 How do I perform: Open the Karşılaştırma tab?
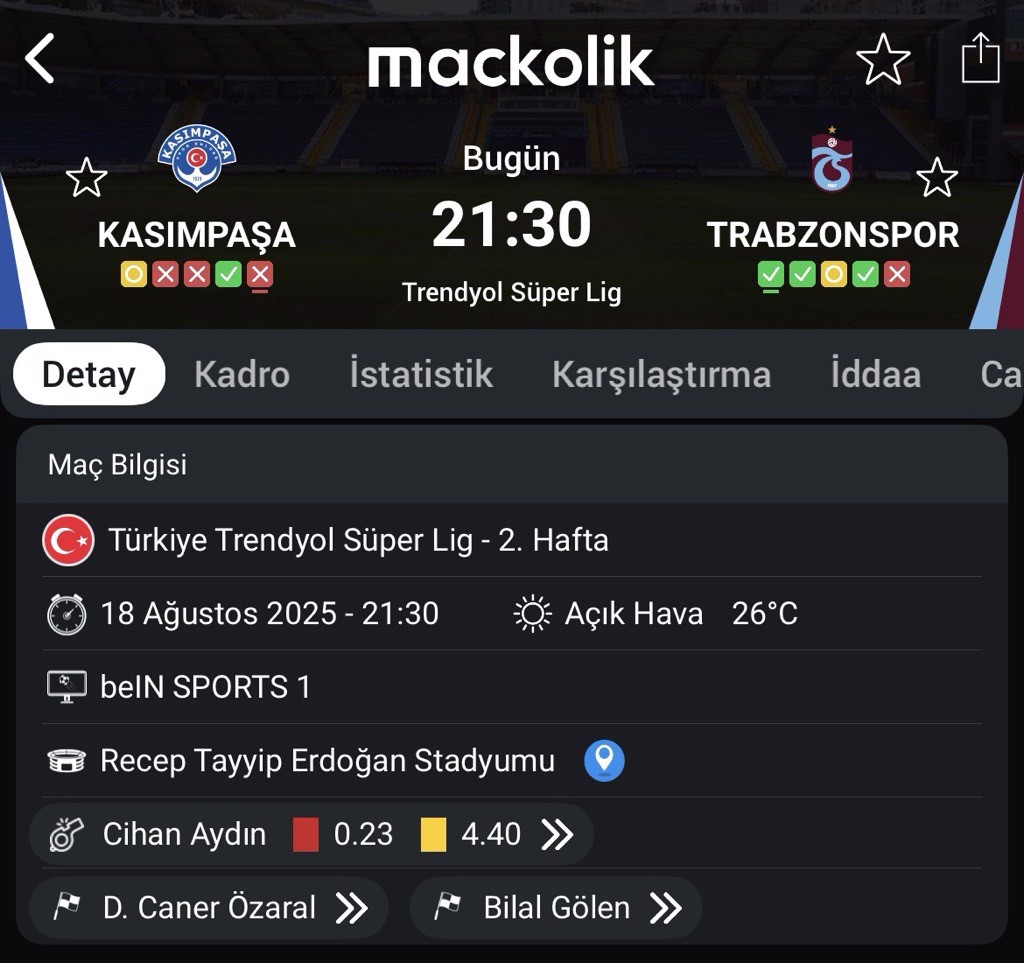[x=661, y=374]
